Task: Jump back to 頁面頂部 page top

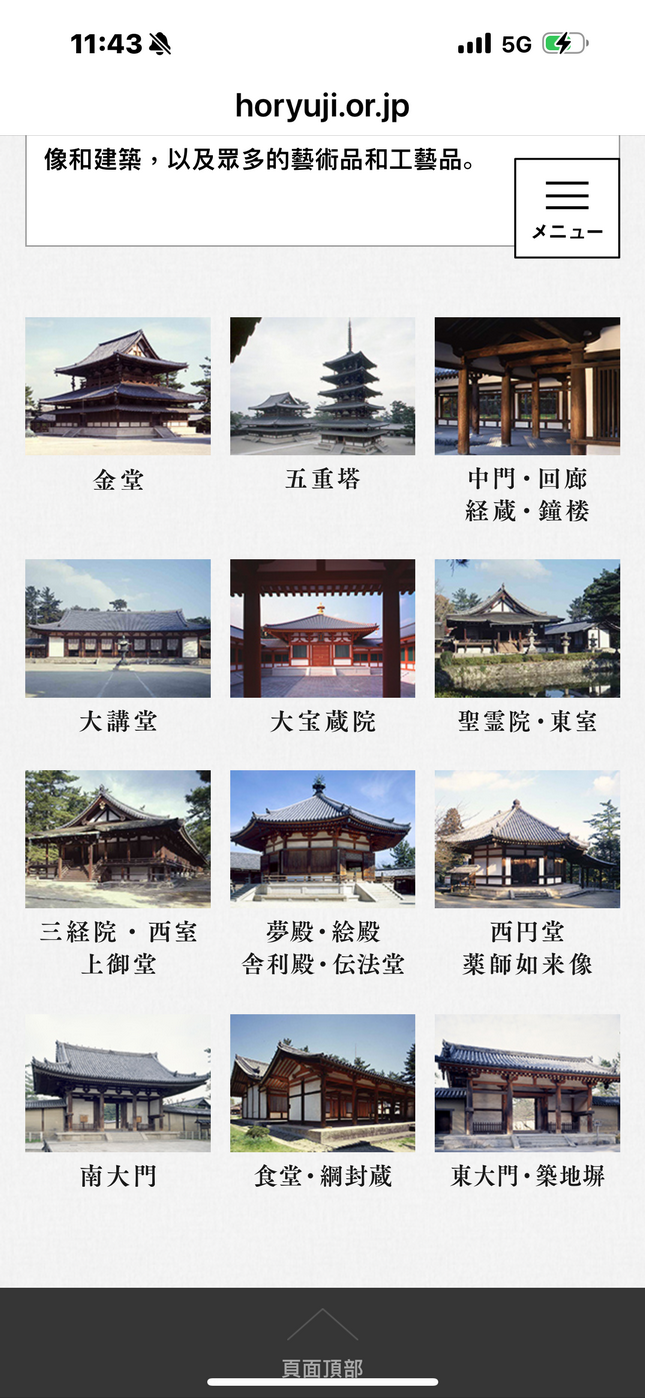Action: [x=322, y=1345]
